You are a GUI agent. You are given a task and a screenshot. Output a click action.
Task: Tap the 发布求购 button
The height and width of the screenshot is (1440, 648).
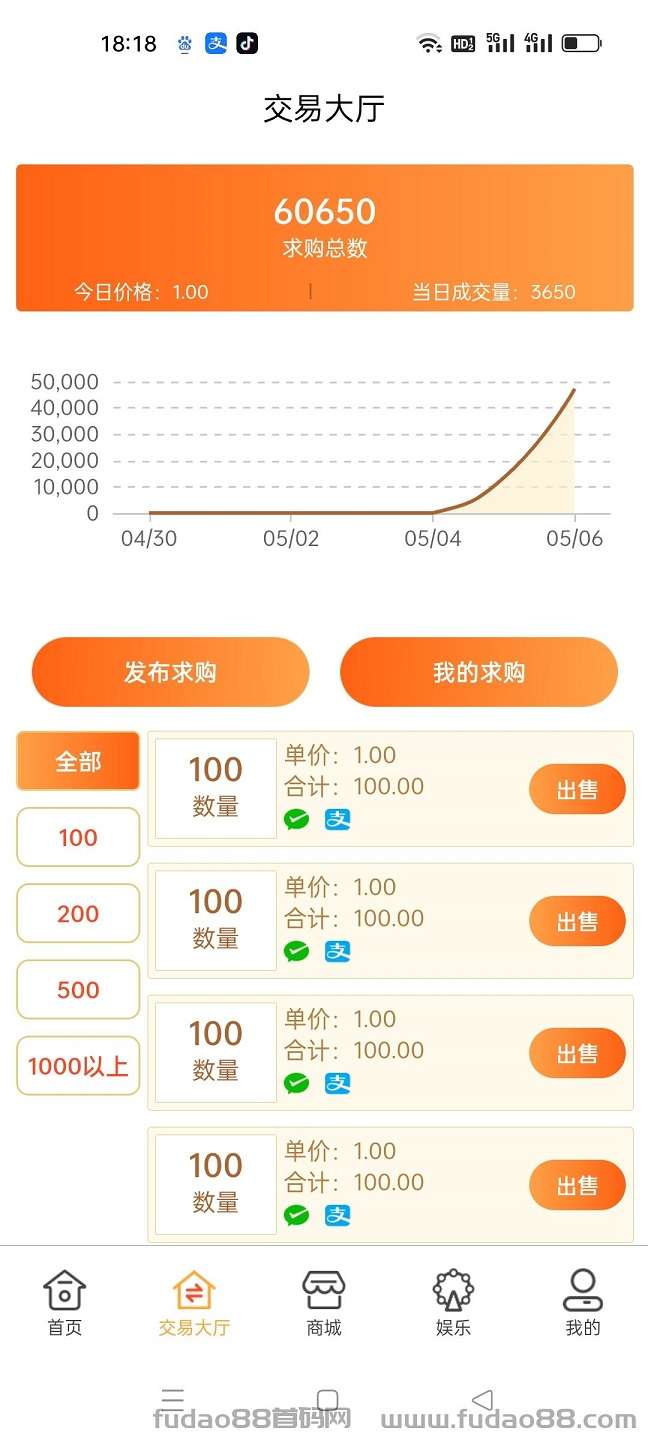170,672
